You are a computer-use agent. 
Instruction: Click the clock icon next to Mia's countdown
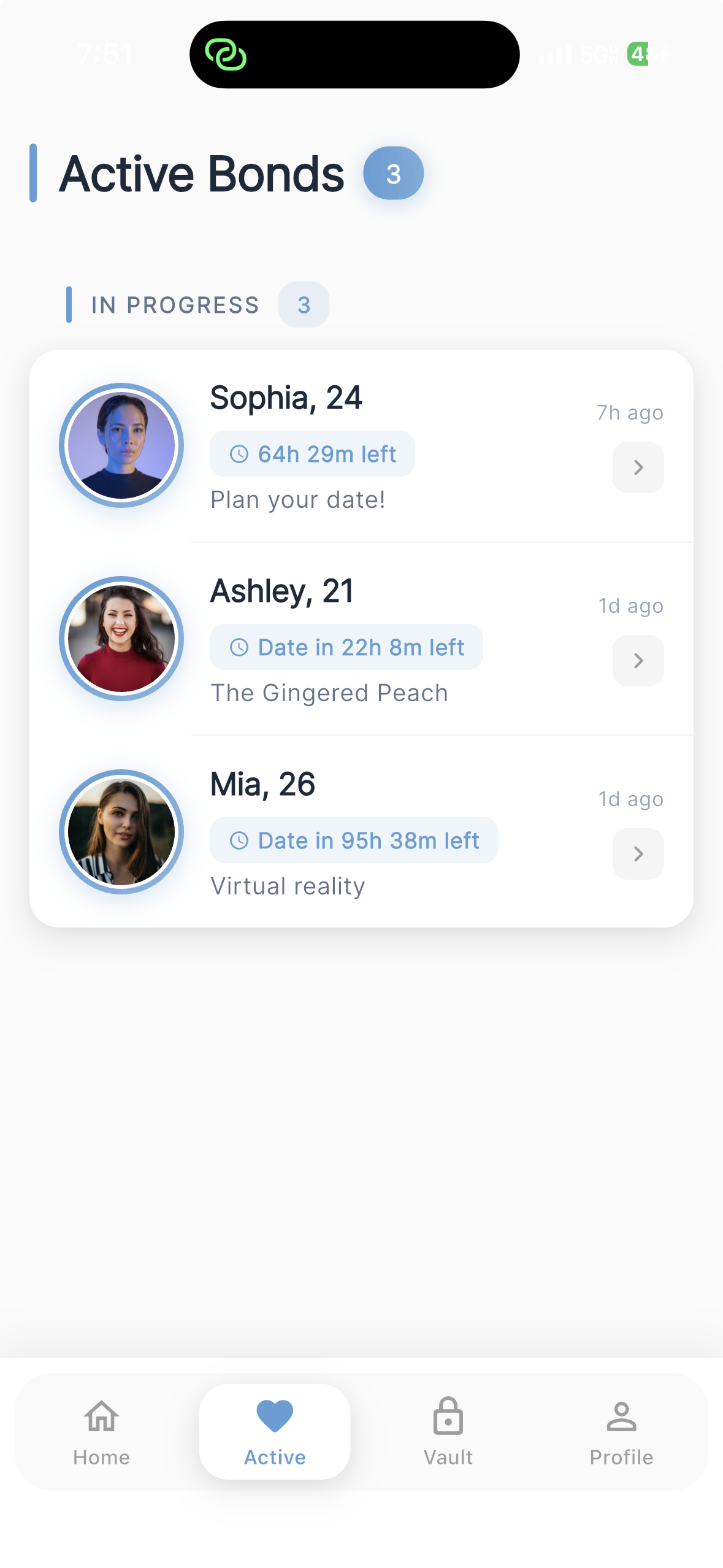coord(239,840)
